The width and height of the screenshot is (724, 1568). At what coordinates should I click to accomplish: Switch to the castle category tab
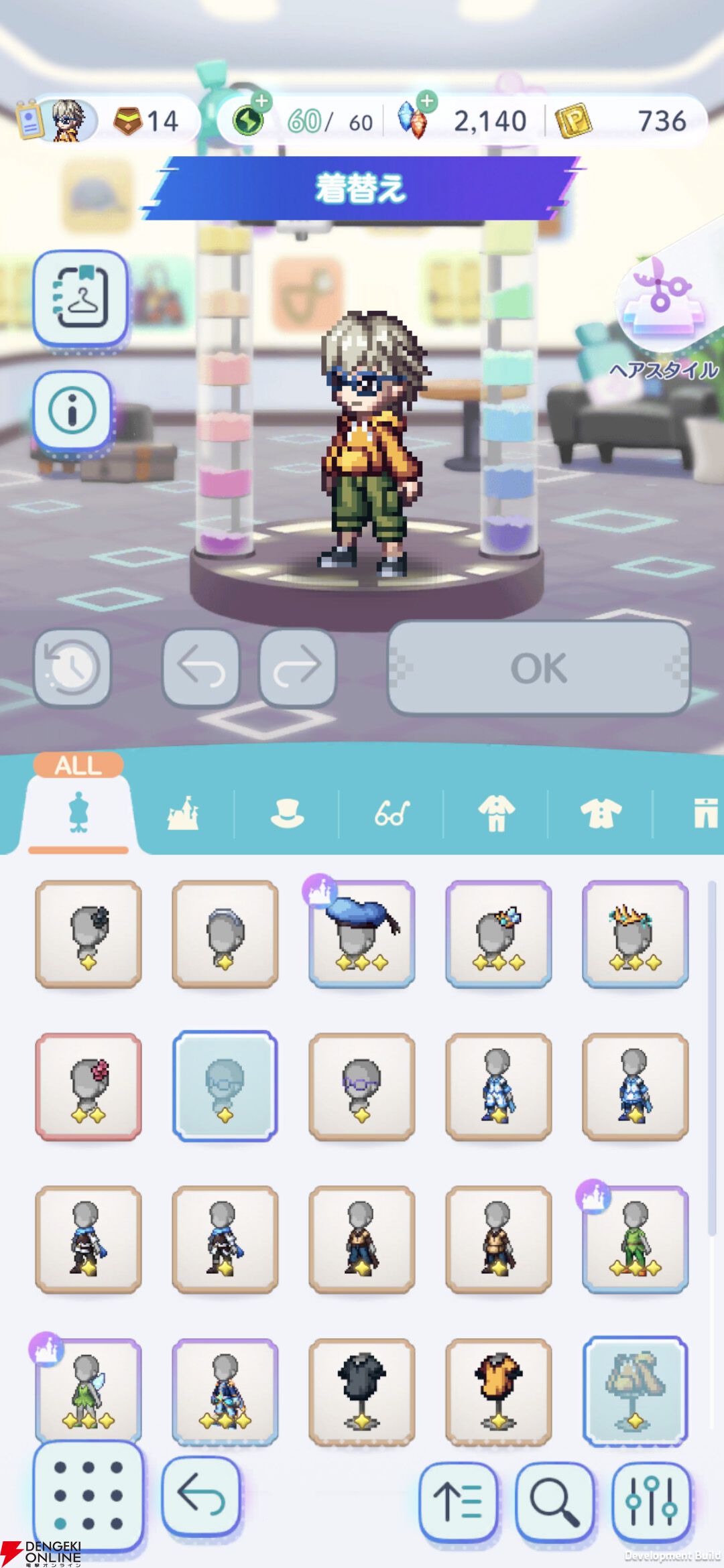point(183,813)
